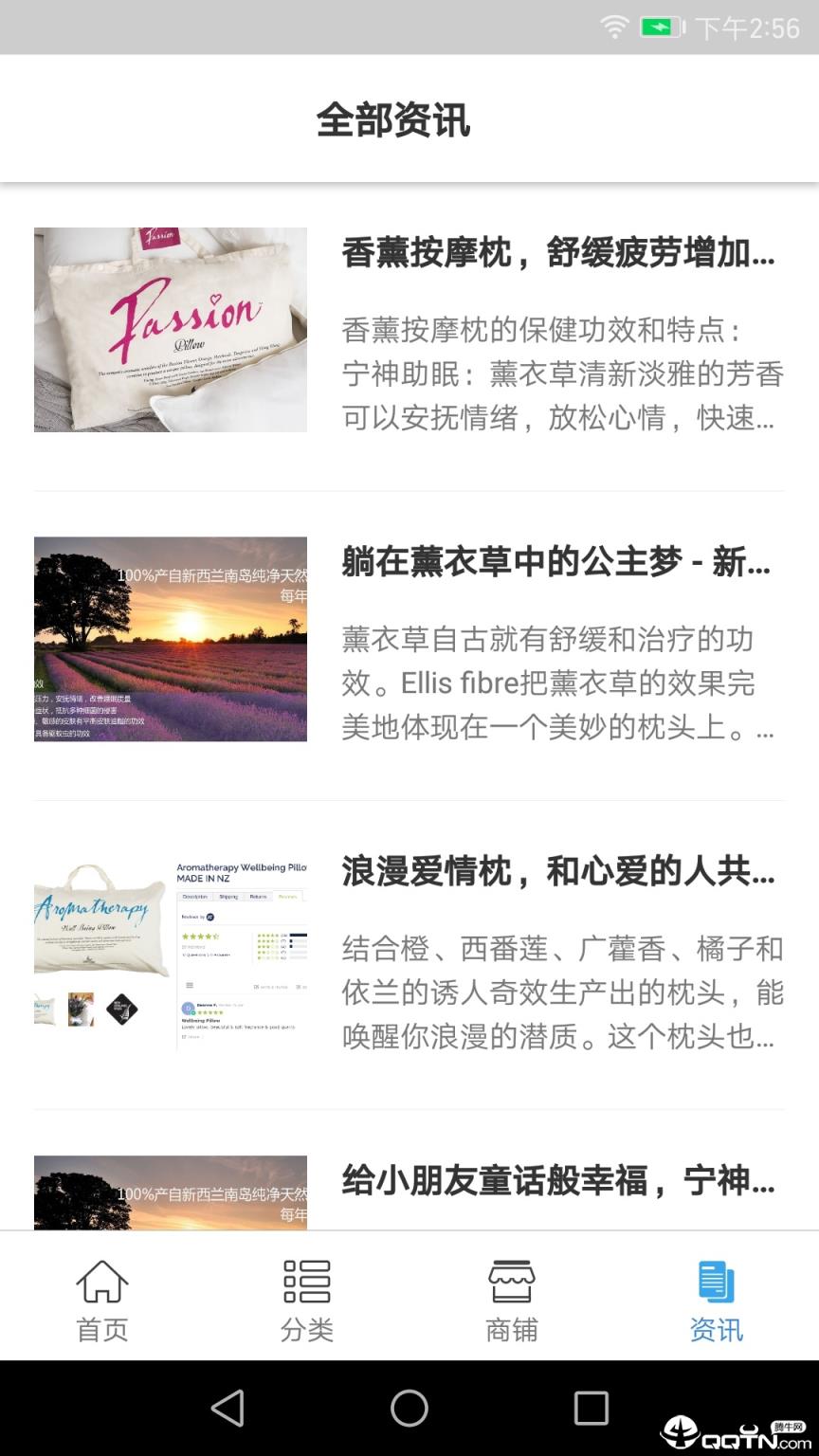
Task: Tap the Passion pillow thumbnail
Action: 171,330
